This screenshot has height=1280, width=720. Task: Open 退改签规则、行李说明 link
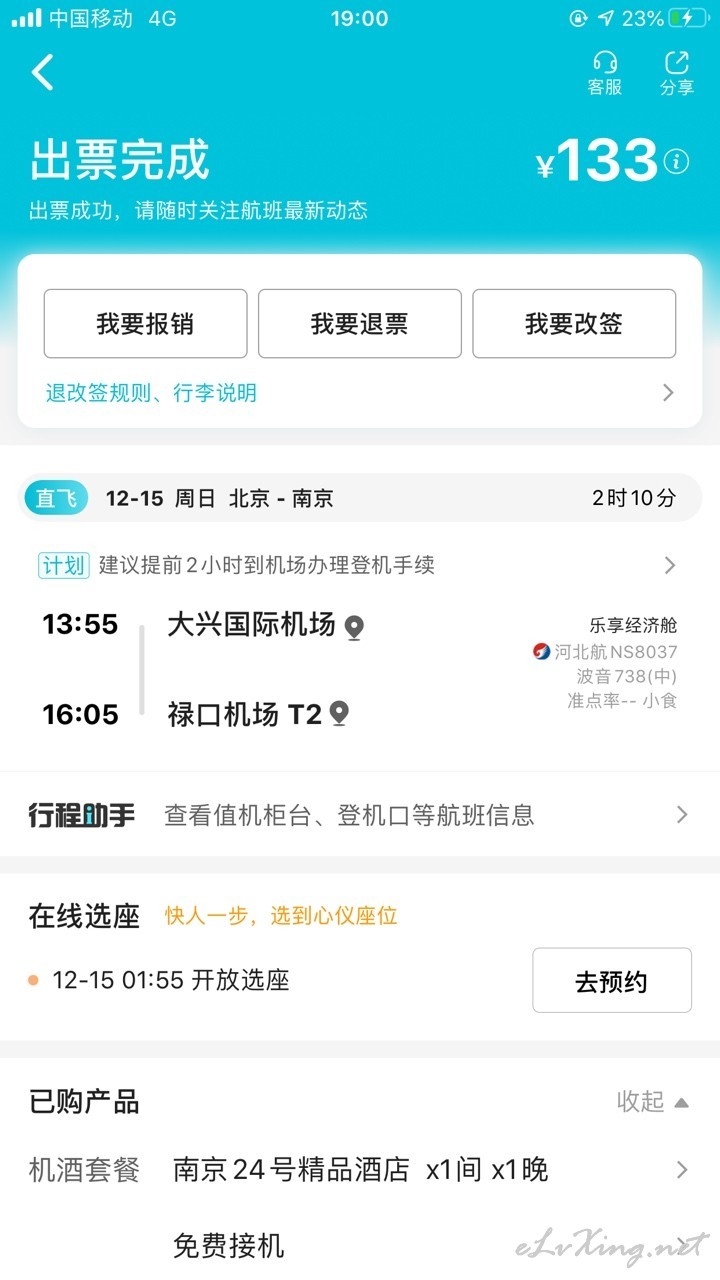point(360,393)
